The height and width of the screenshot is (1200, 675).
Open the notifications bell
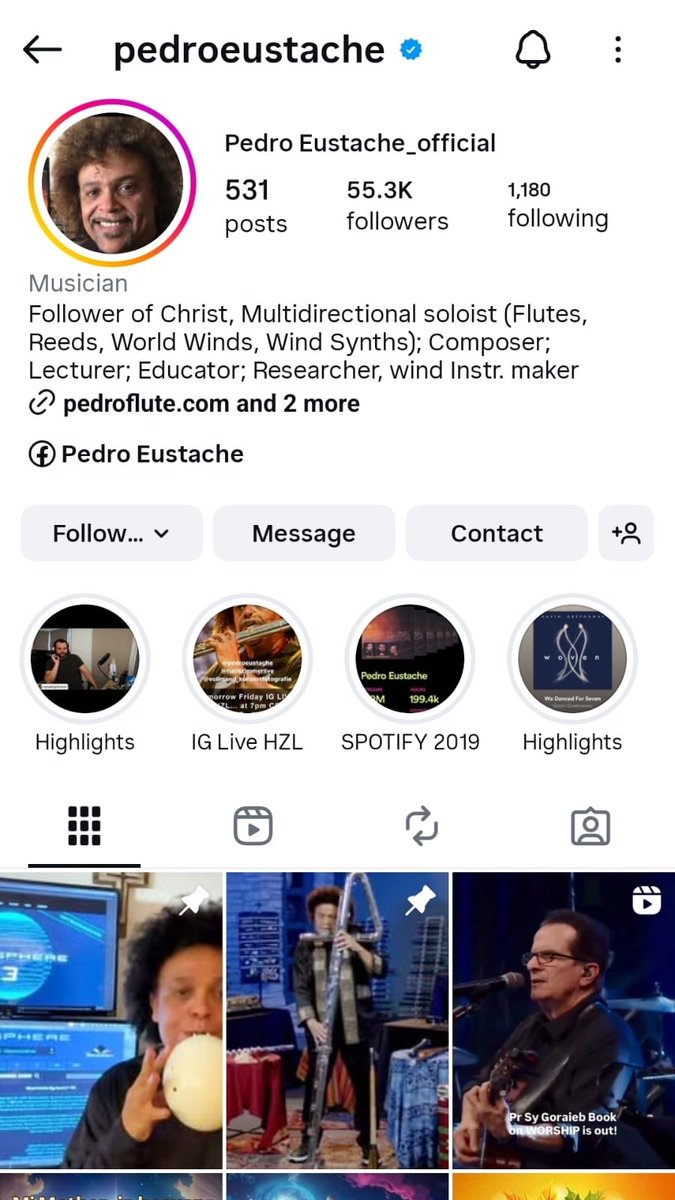[x=533, y=50]
